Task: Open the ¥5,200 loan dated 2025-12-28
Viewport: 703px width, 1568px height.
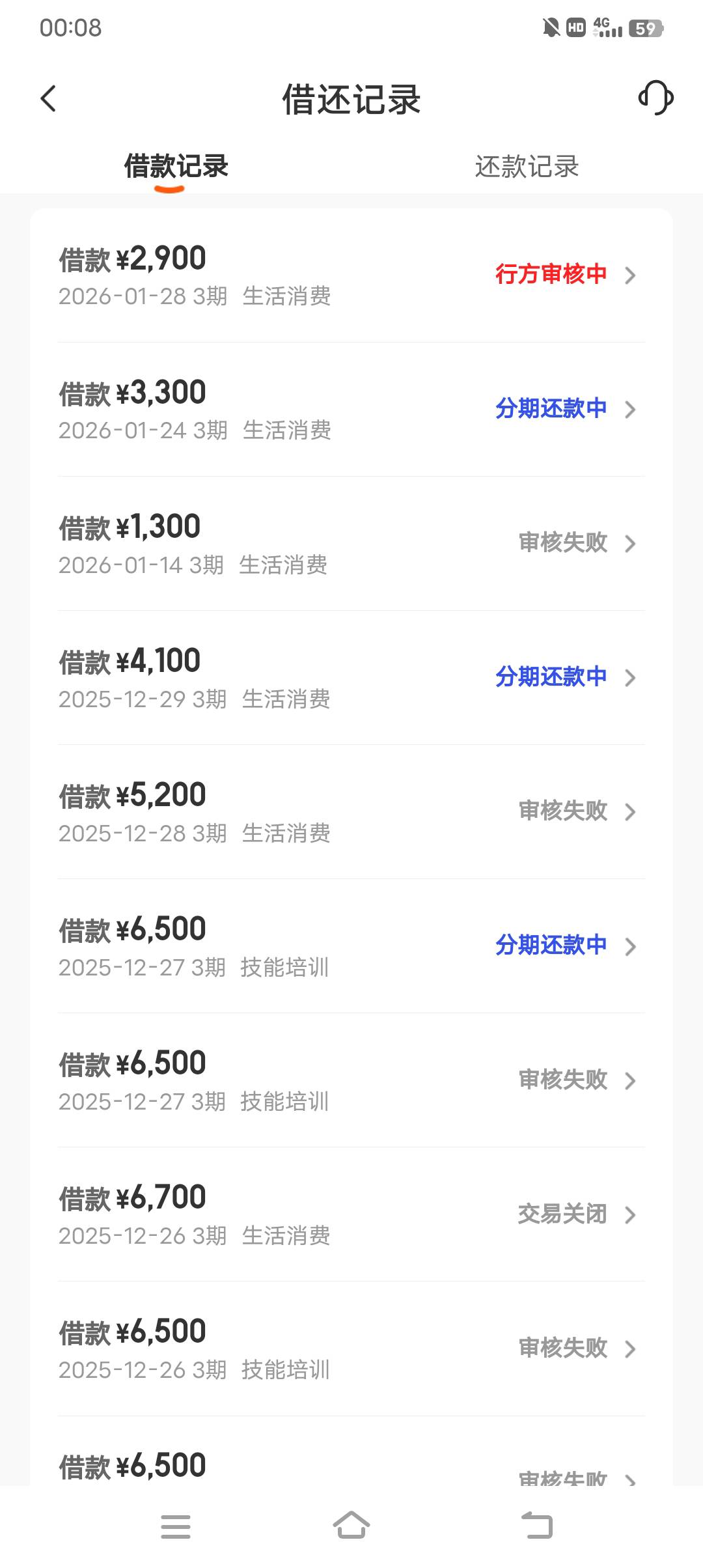Action: coord(351,812)
